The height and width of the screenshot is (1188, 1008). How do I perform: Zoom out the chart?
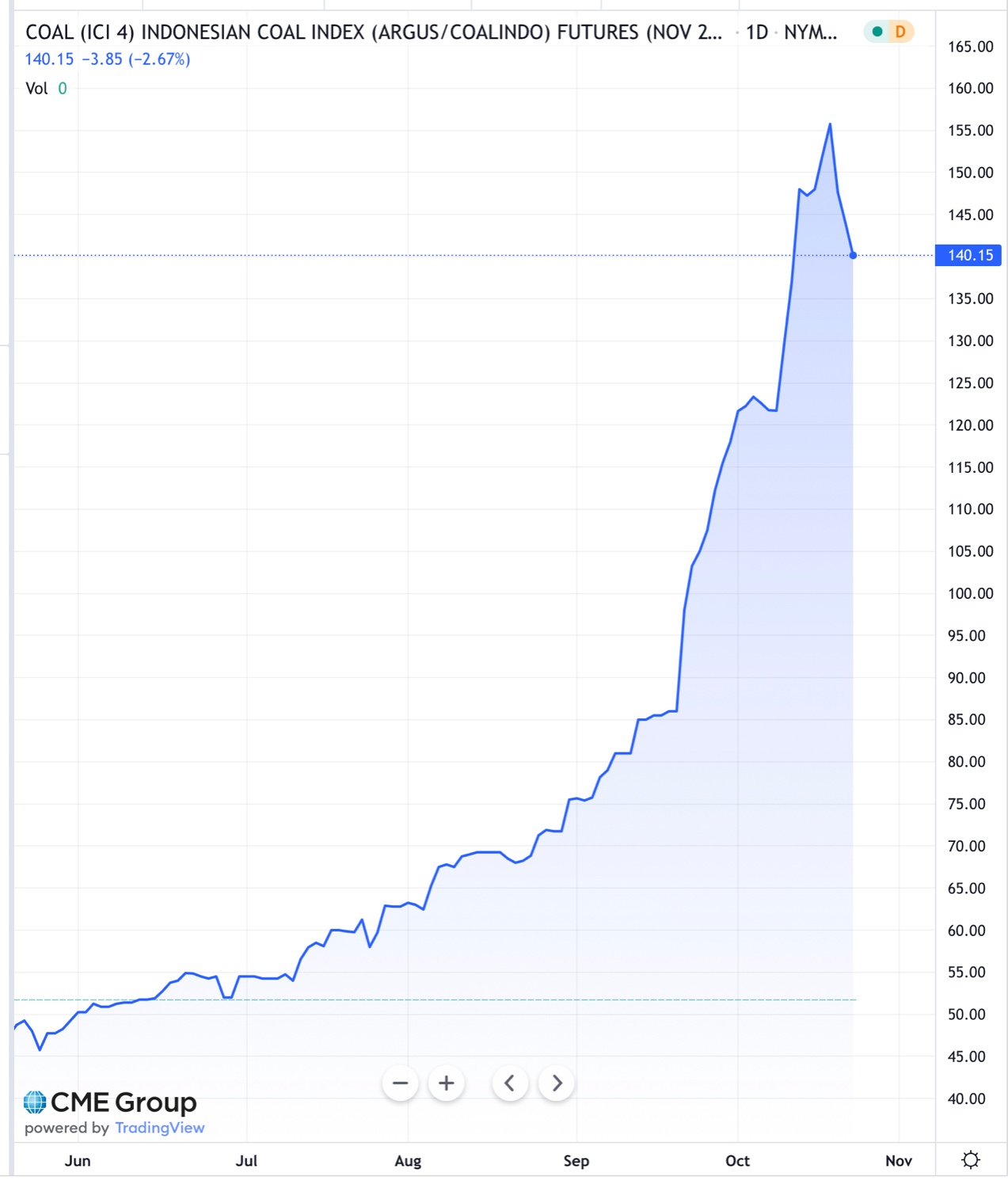(x=401, y=1083)
